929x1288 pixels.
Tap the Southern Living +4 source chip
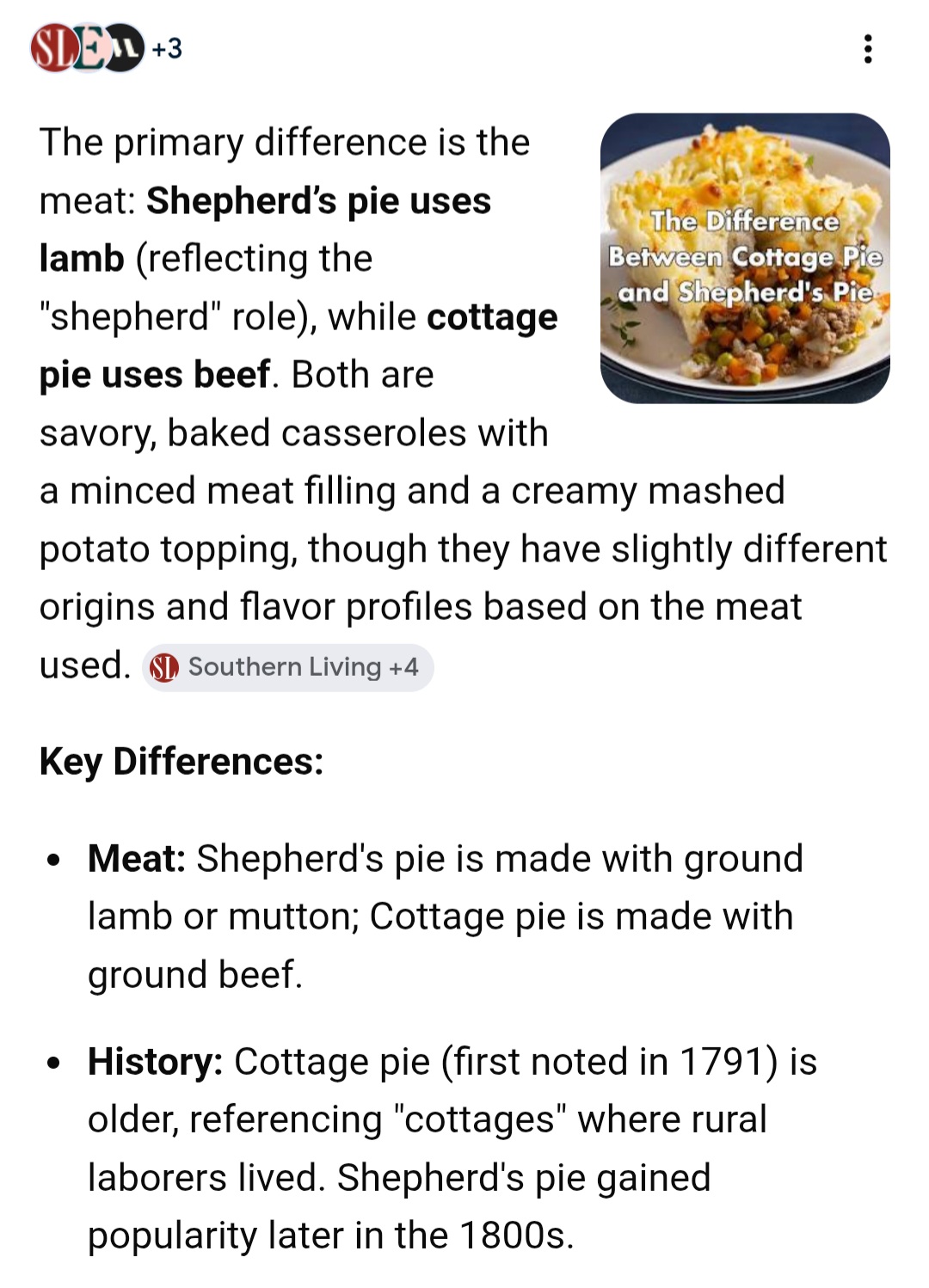point(288,667)
